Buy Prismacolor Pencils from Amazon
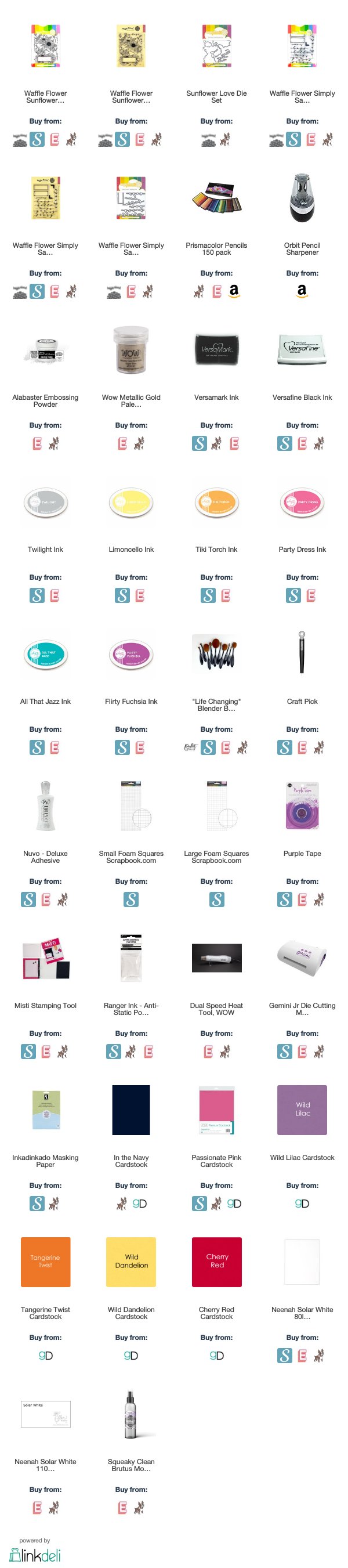The height and width of the screenshot is (1568, 348). click(234, 291)
